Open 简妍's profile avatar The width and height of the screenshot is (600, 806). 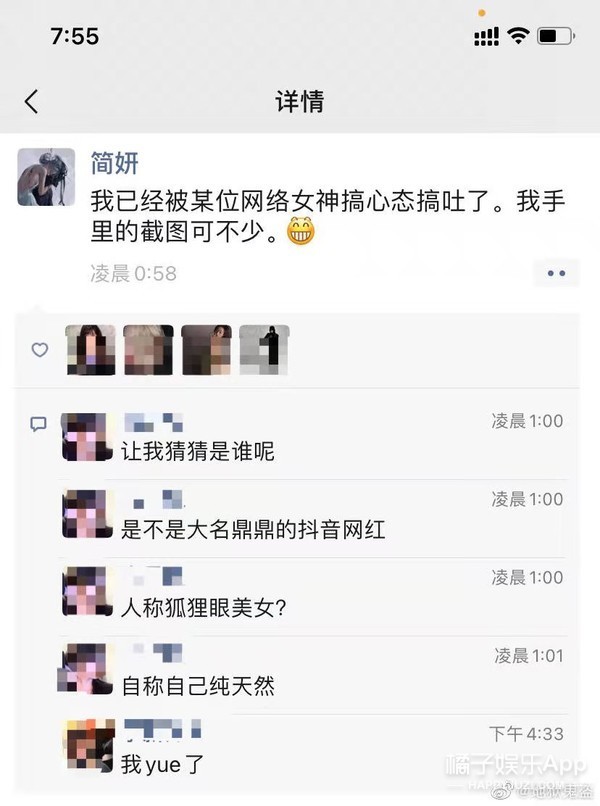pyautogui.click(x=46, y=177)
